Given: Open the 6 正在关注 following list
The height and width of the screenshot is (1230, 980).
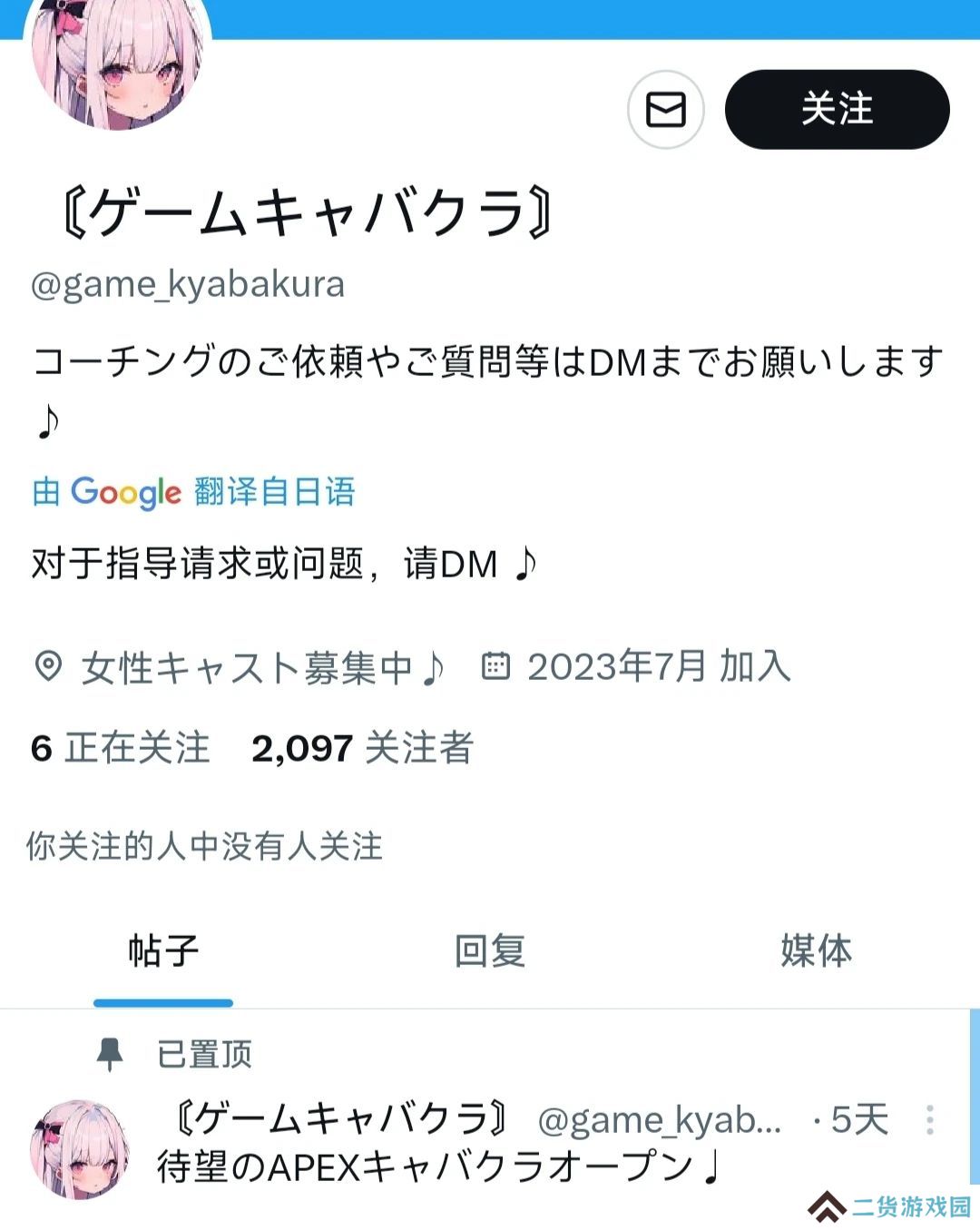Looking at the screenshot, I should (x=121, y=749).
